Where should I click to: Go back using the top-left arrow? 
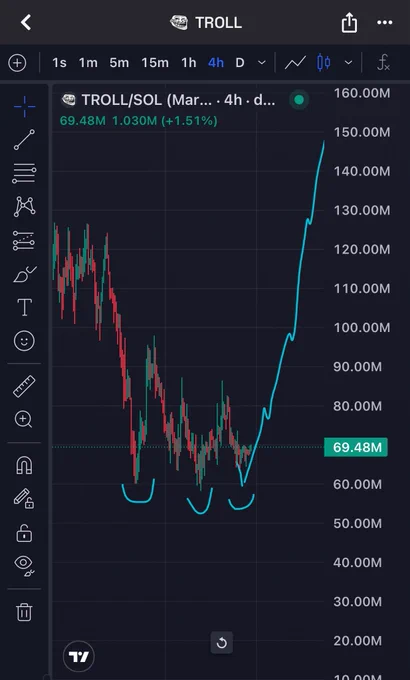26,23
